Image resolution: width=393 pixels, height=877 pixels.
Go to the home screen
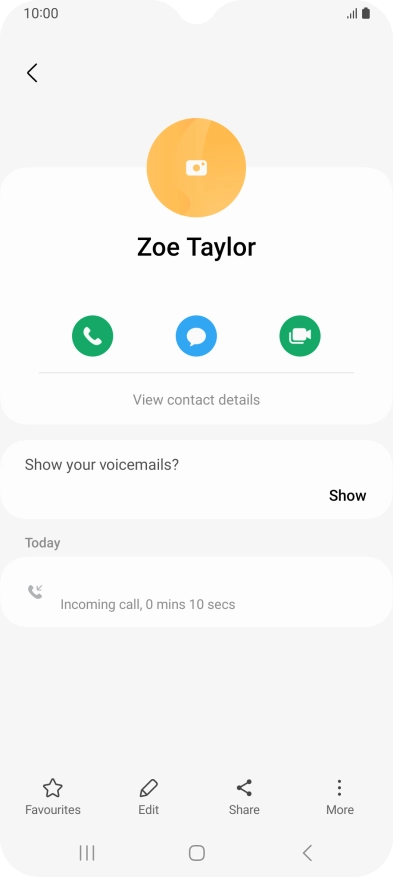point(197,853)
